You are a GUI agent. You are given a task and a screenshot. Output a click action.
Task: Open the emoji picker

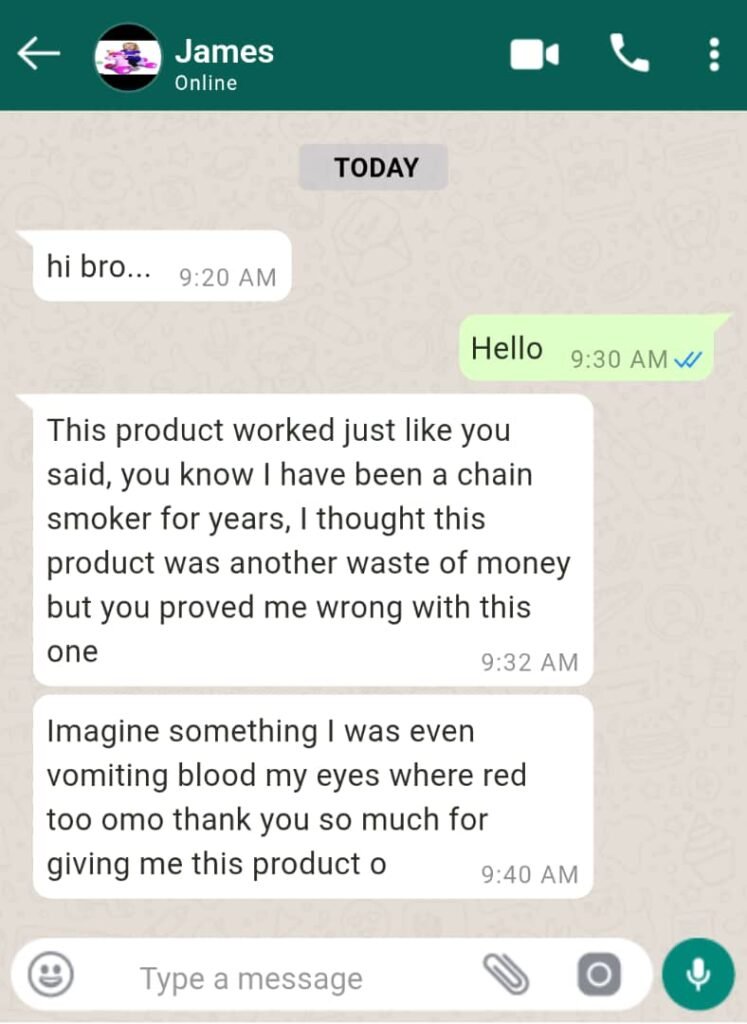[x=50, y=975]
